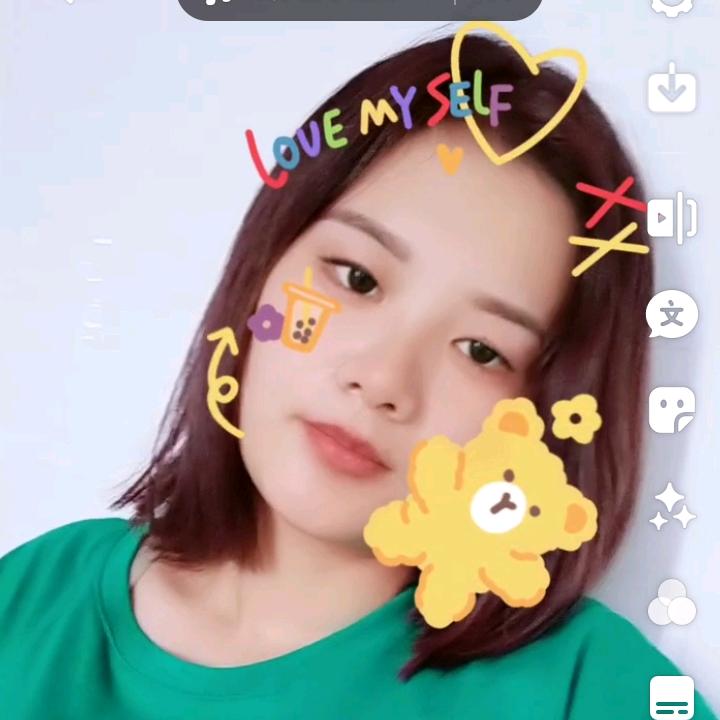Viewport: 720px width, 720px height.
Task: Open the sparkle effects tool
Action: [672, 506]
